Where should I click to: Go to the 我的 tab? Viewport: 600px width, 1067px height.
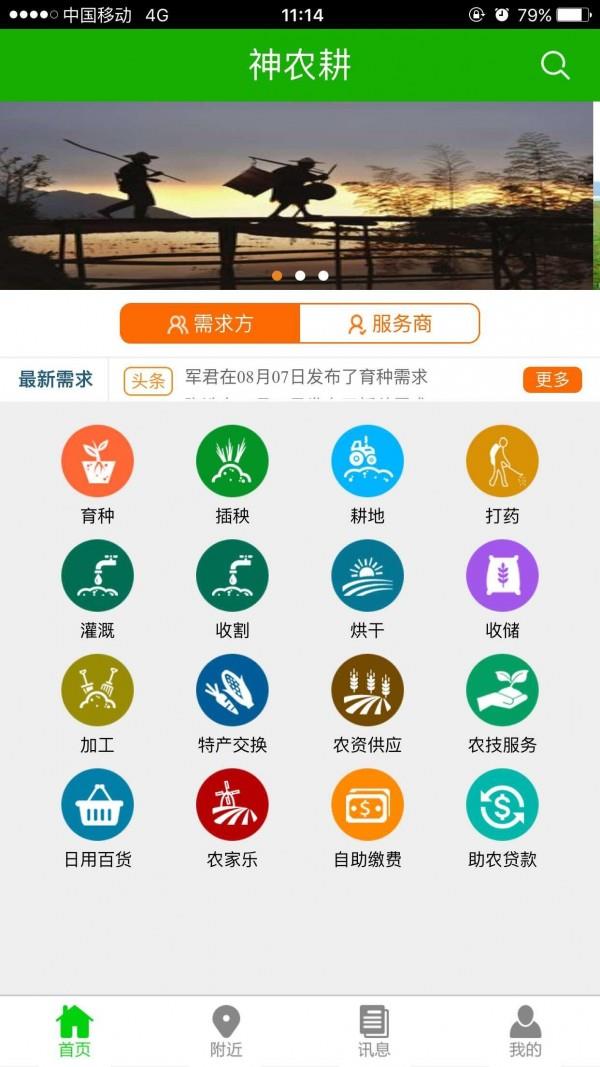525,1032
